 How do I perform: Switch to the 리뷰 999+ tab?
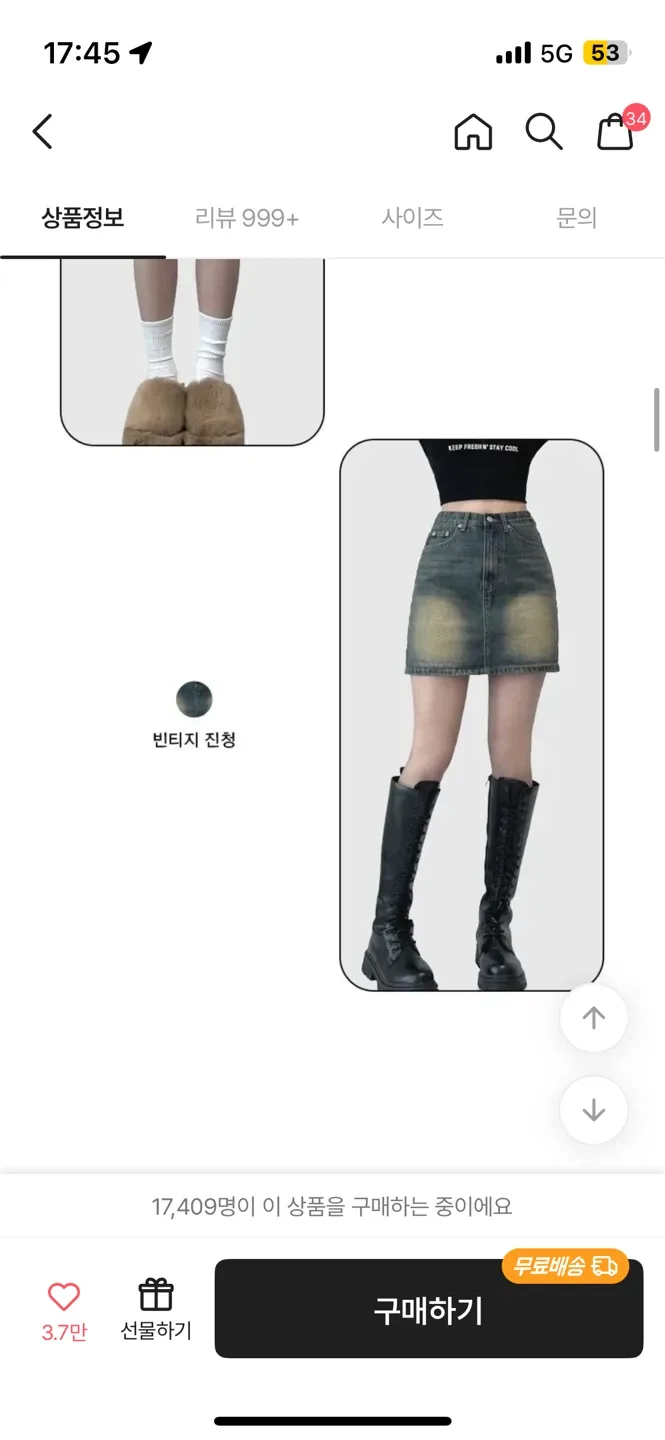(247, 218)
